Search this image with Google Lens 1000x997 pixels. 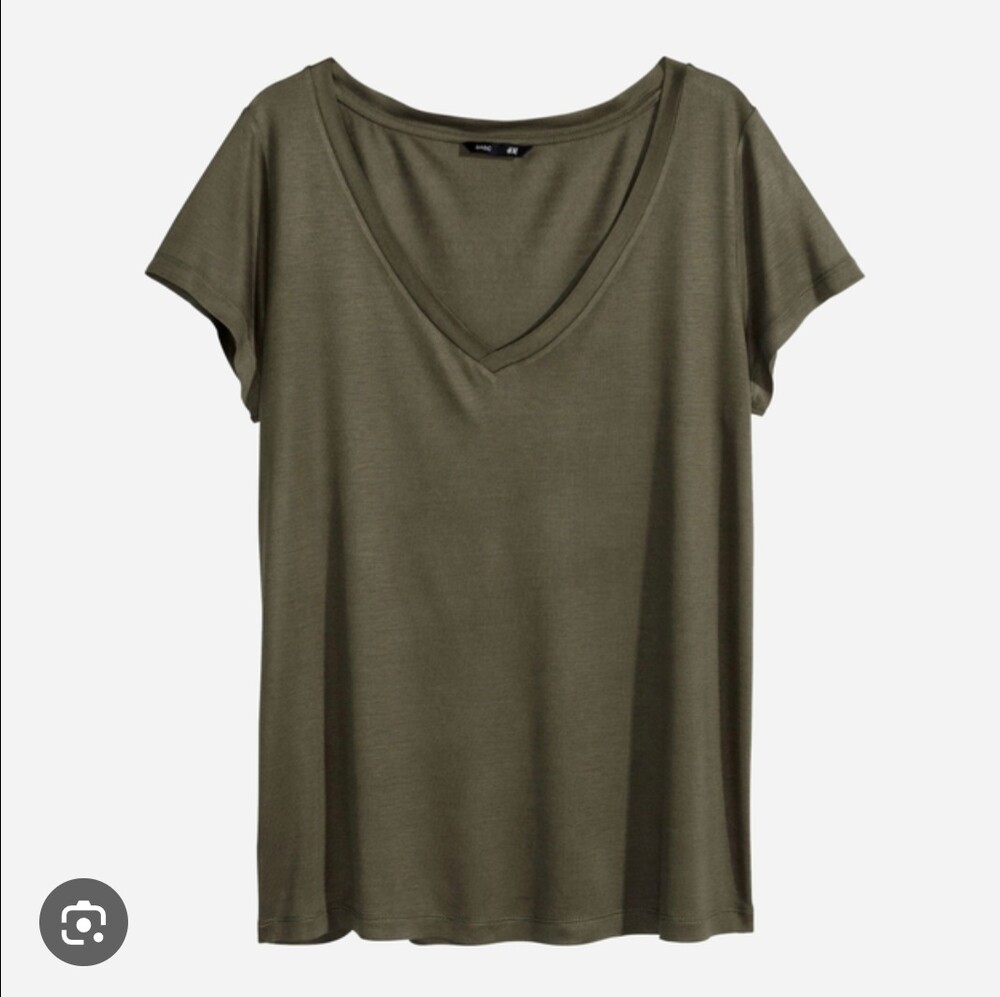[x=83, y=921]
